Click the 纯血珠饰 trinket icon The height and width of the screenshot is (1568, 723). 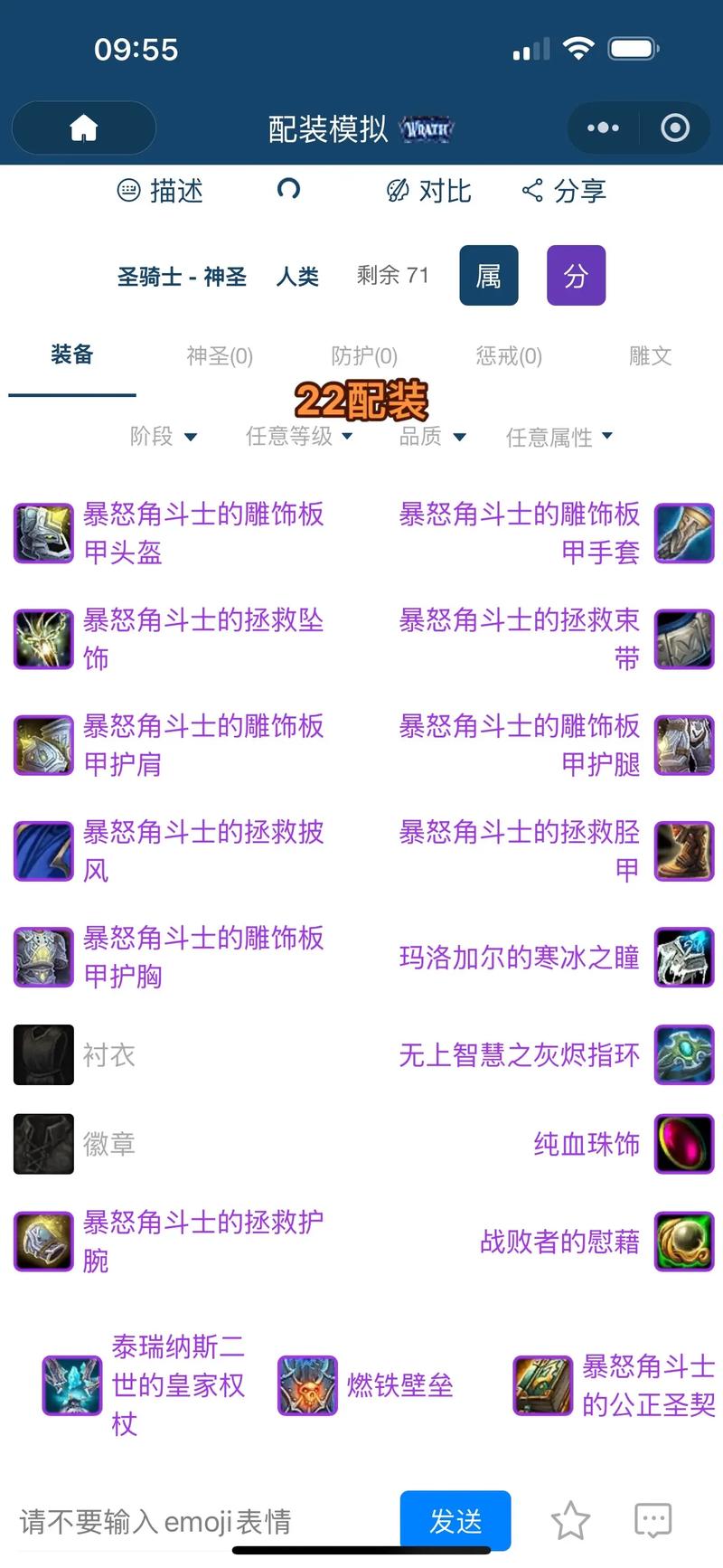[683, 1144]
